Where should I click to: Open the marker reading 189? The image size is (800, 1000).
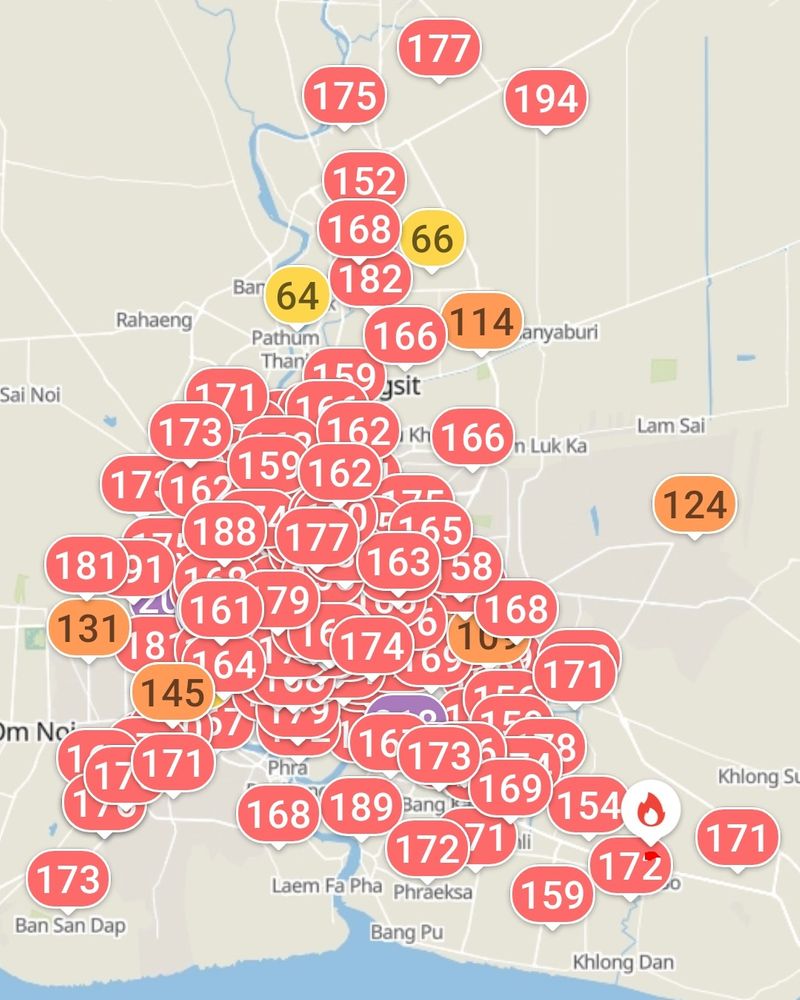(x=362, y=806)
